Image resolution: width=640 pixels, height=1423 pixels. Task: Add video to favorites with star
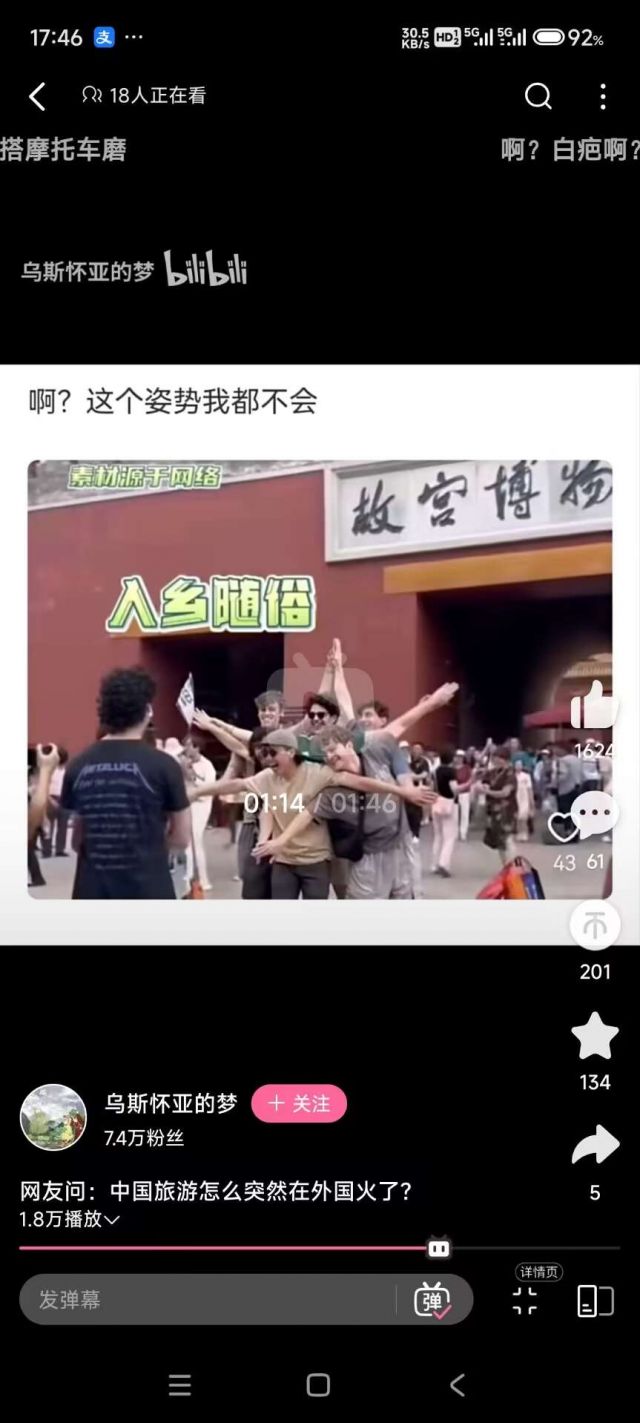pyautogui.click(x=594, y=1036)
